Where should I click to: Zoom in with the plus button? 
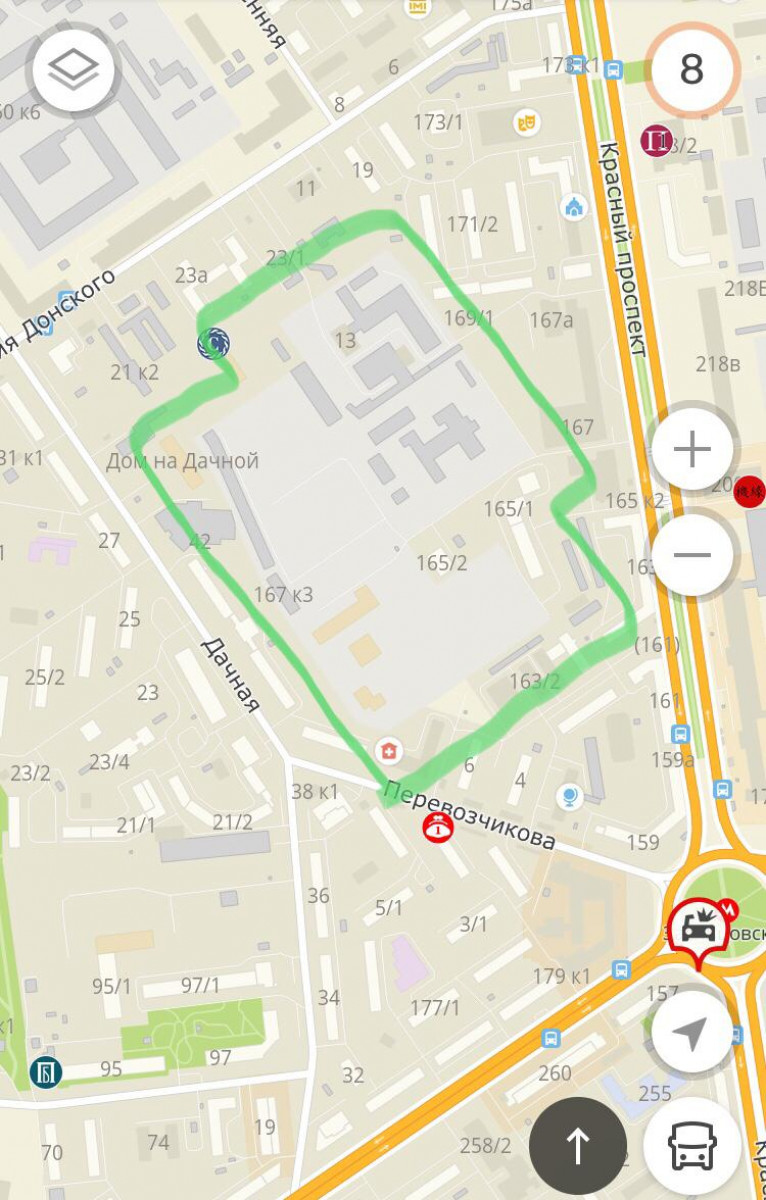(x=692, y=450)
